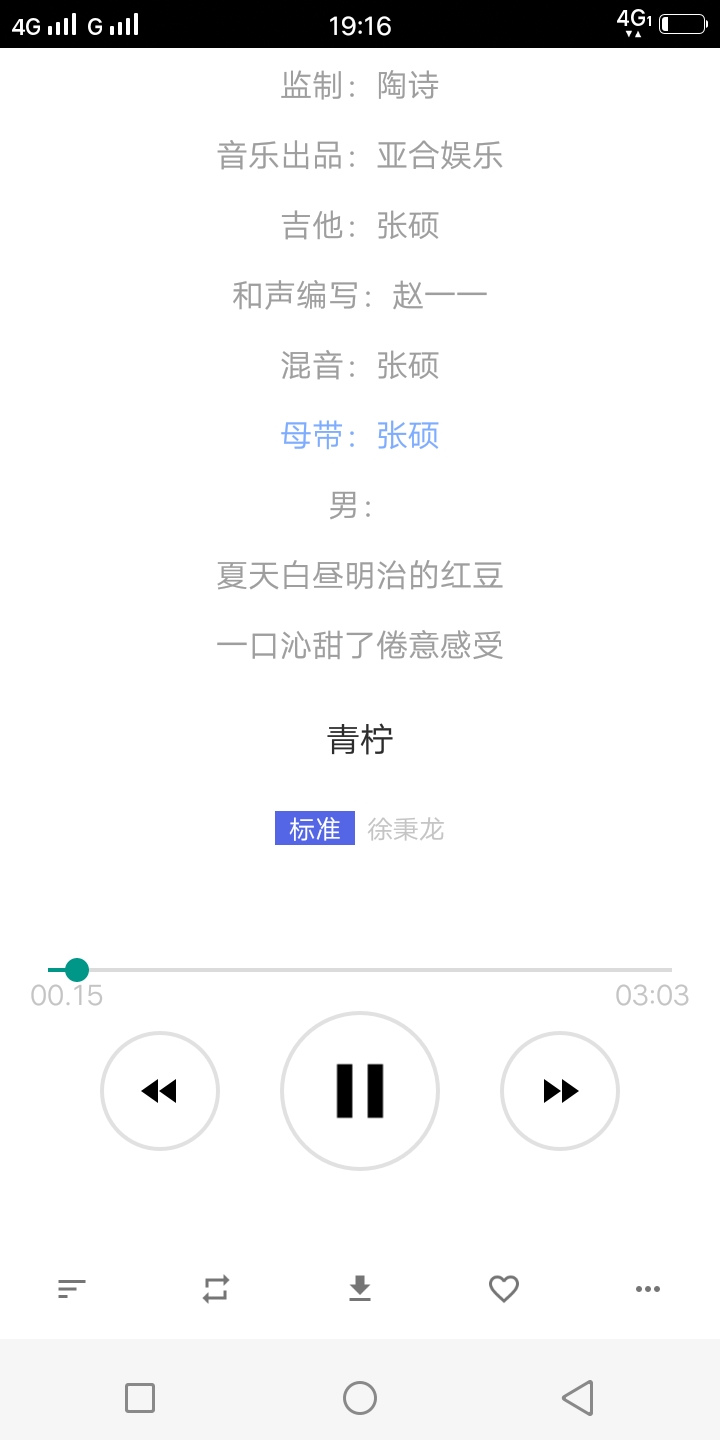
Task: Open the playlist queue icon
Action: [72, 1289]
